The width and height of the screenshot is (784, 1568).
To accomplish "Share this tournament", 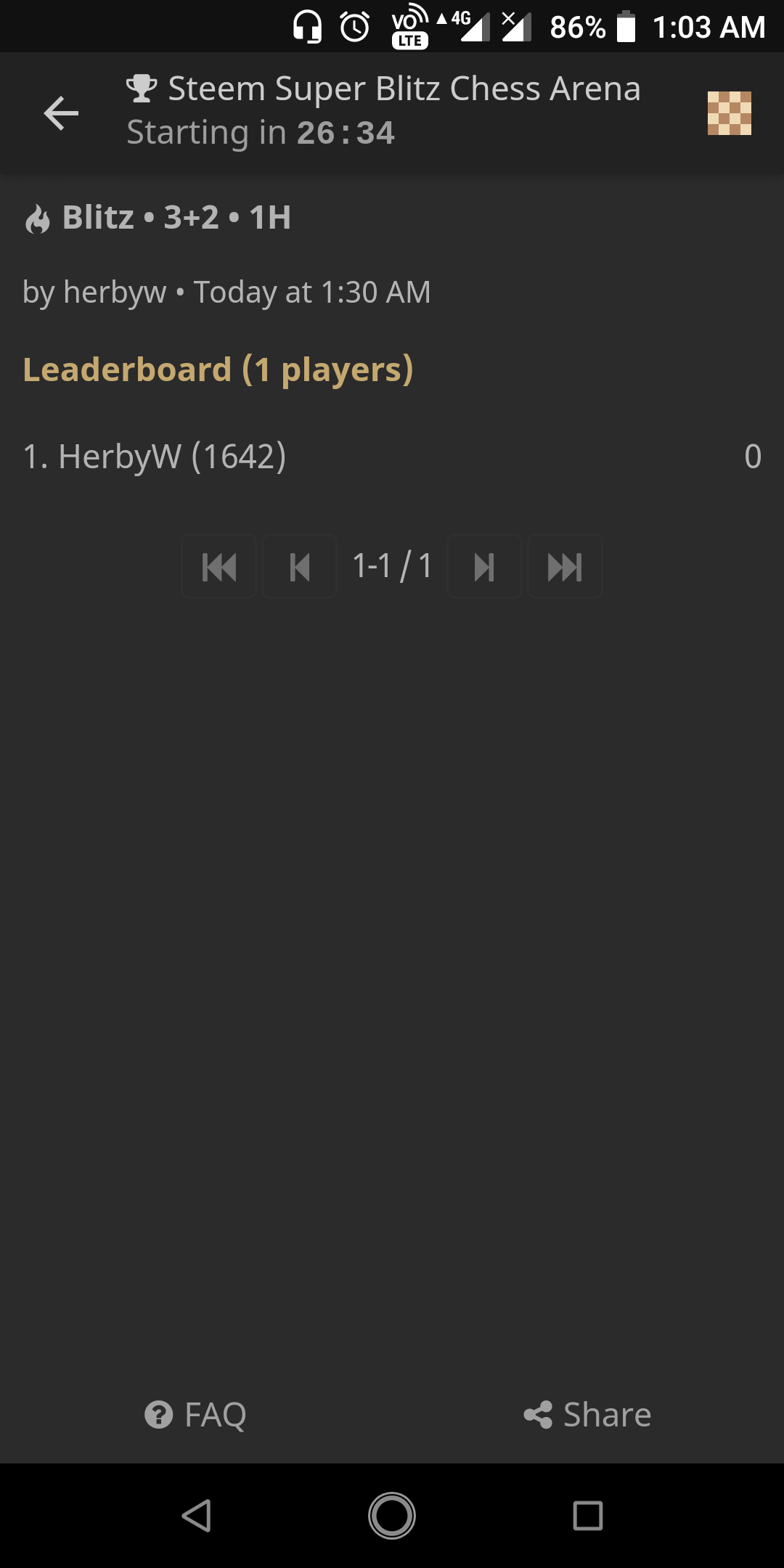I will (588, 1415).
